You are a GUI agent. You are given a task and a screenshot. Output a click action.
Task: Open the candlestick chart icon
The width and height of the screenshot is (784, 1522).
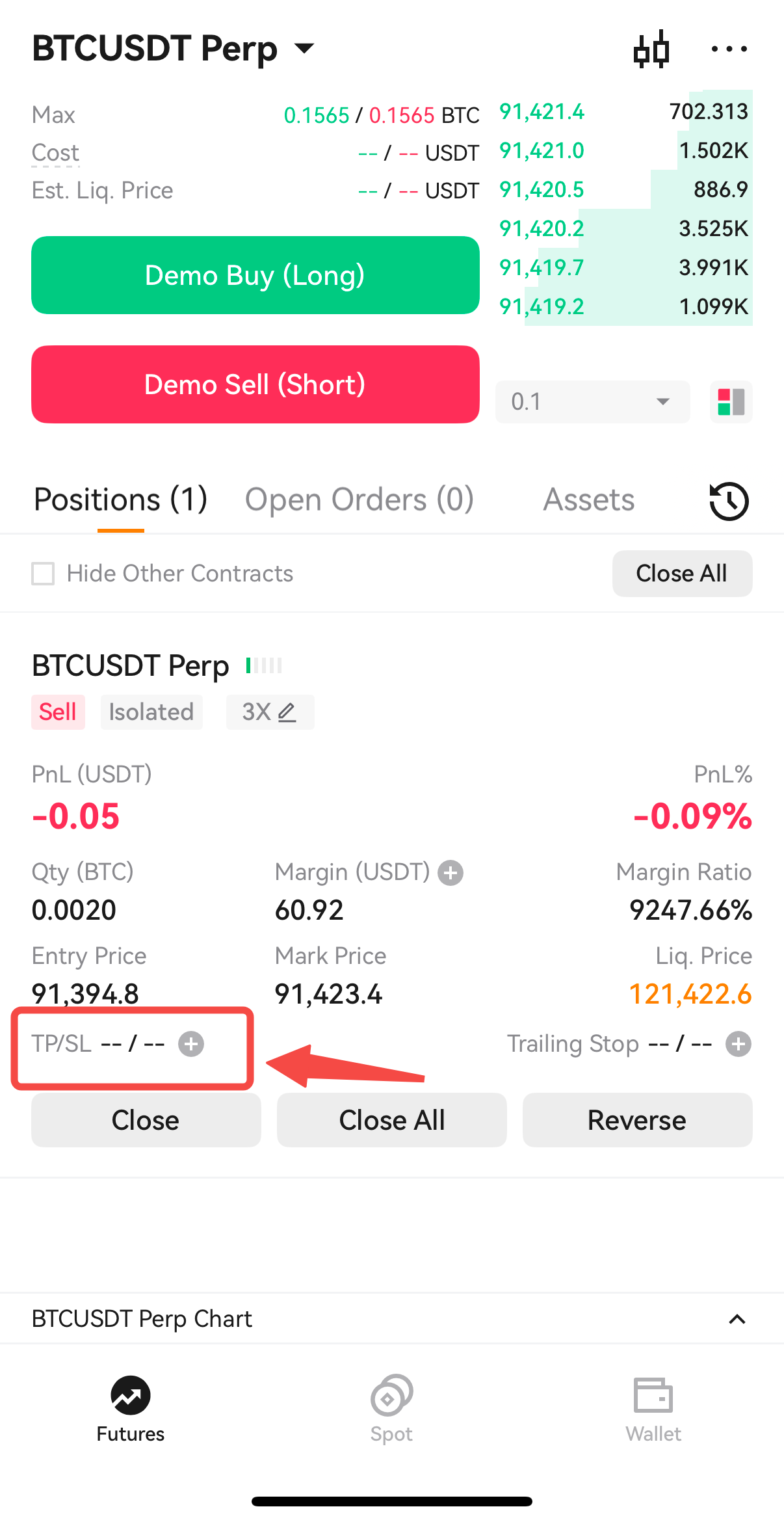pos(651,49)
